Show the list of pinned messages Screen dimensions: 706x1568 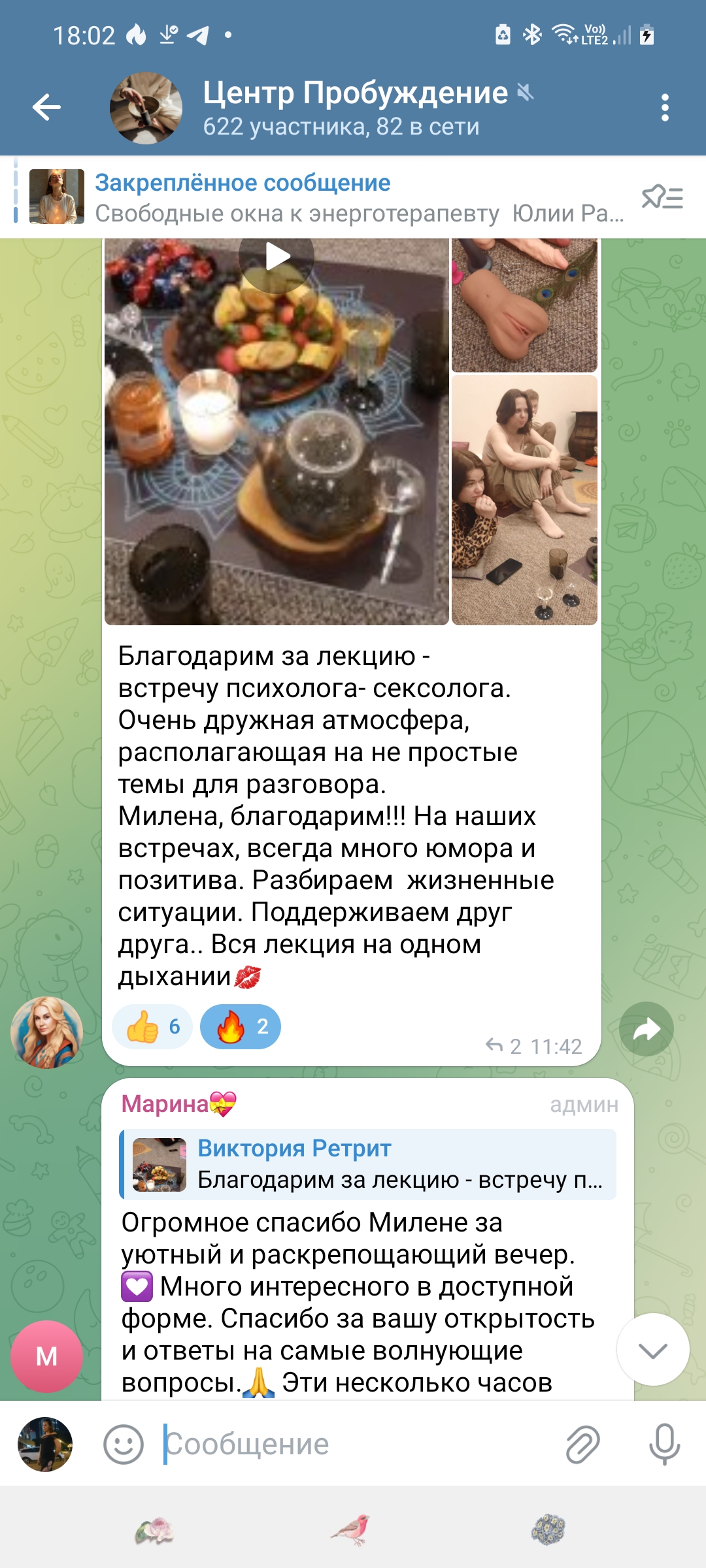coord(662,197)
